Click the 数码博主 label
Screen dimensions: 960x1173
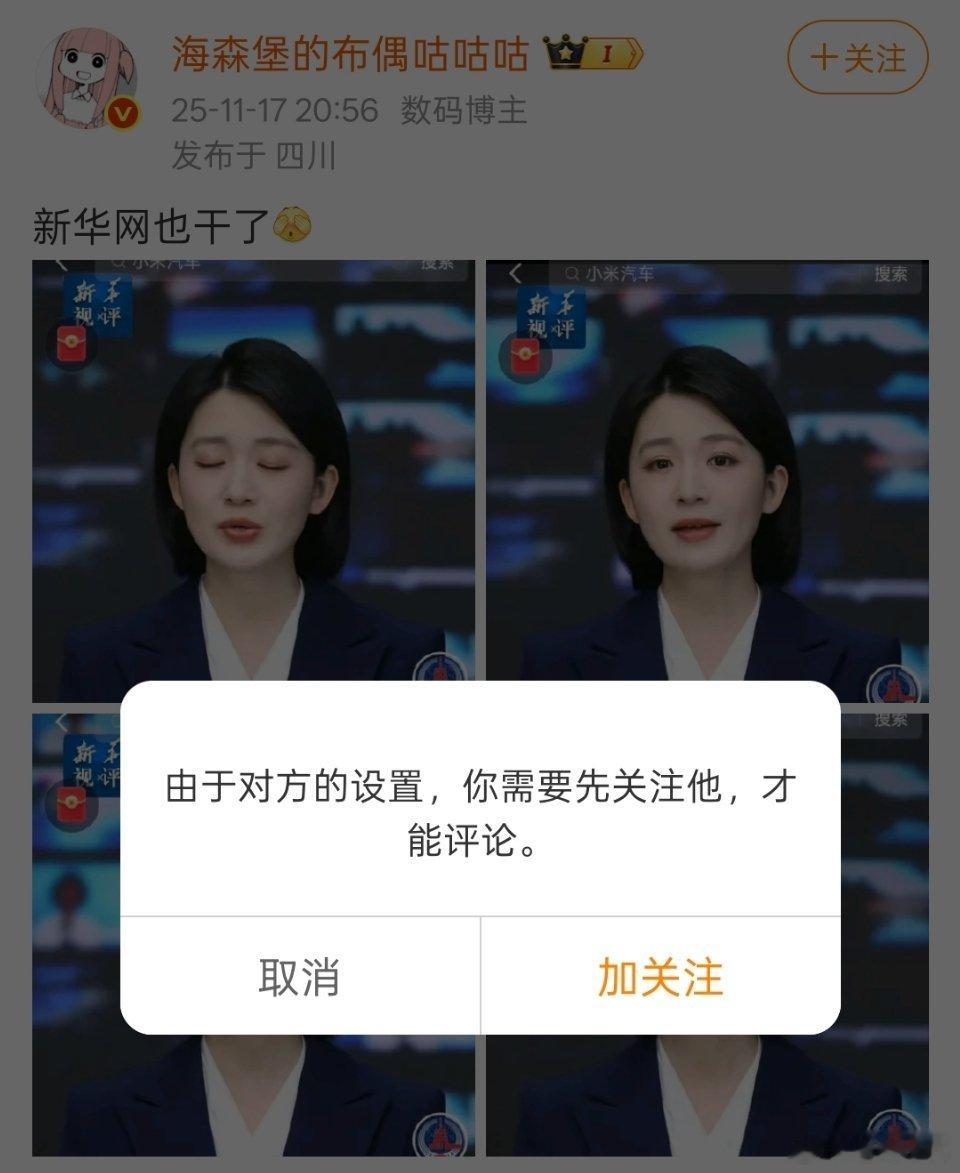coord(465,112)
